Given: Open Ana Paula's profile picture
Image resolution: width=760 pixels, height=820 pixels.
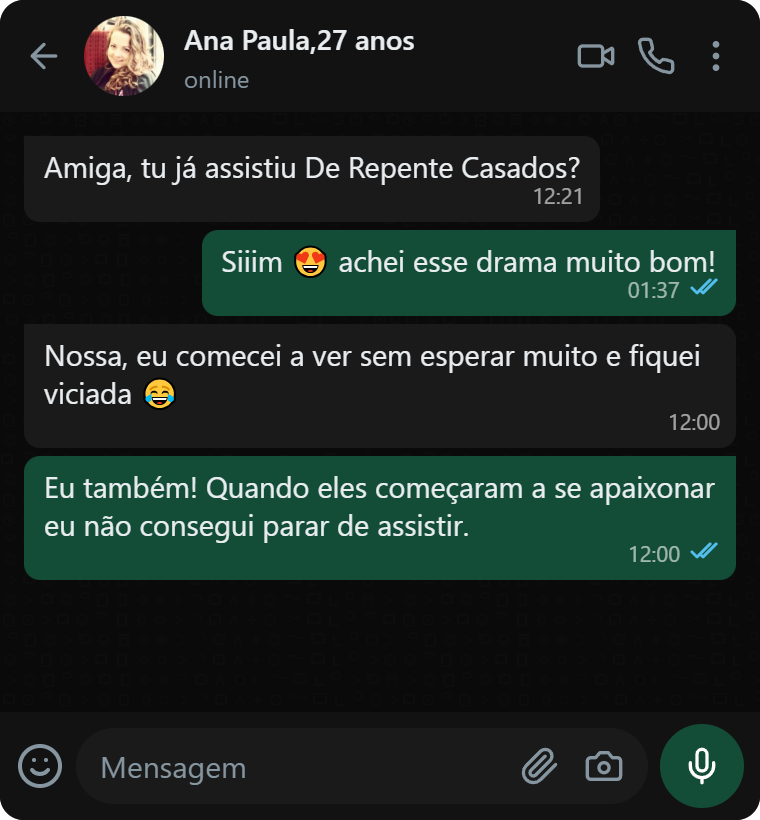Looking at the screenshot, I should click(x=124, y=56).
